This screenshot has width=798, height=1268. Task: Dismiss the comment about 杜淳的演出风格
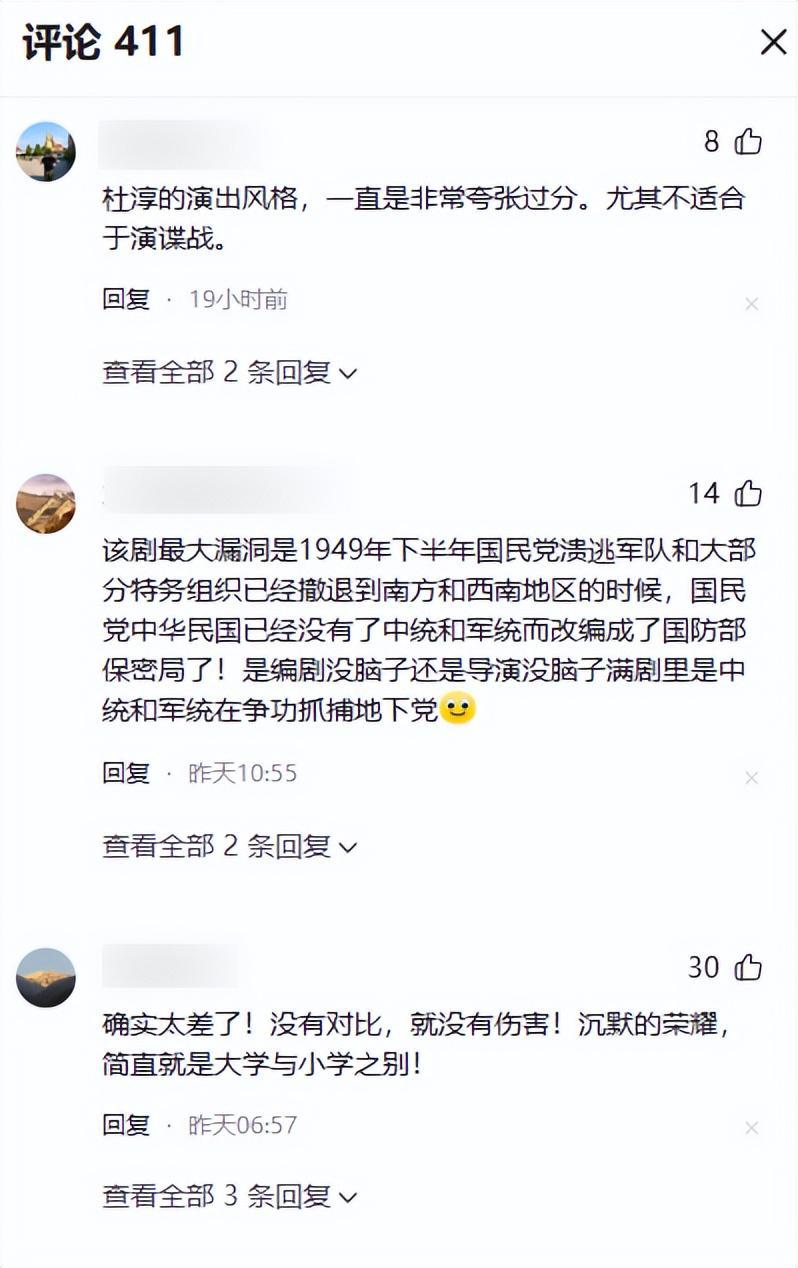click(x=752, y=303)
